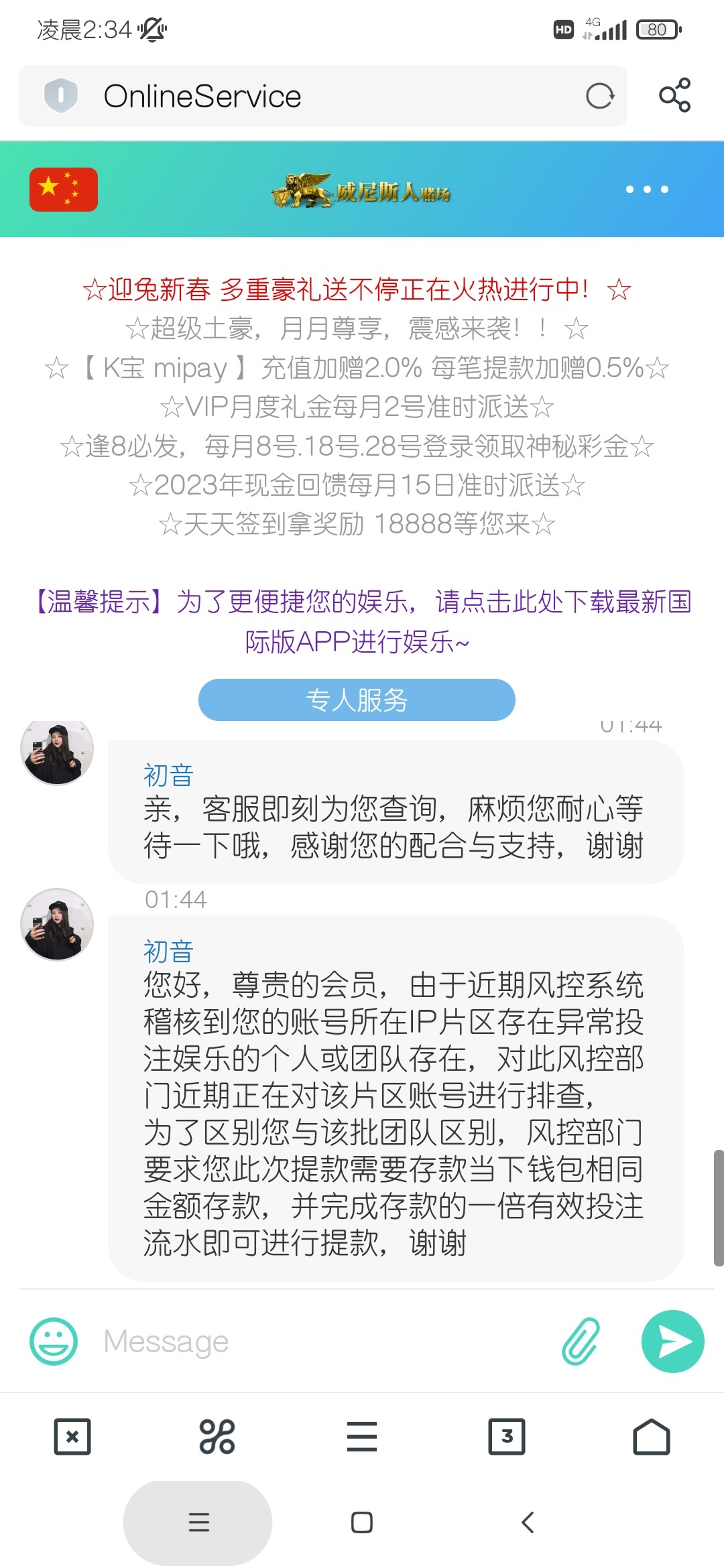Viewport: 724px width, 1568px height.
Task: Reload the OnlineService page
Action: coord(599,96)
